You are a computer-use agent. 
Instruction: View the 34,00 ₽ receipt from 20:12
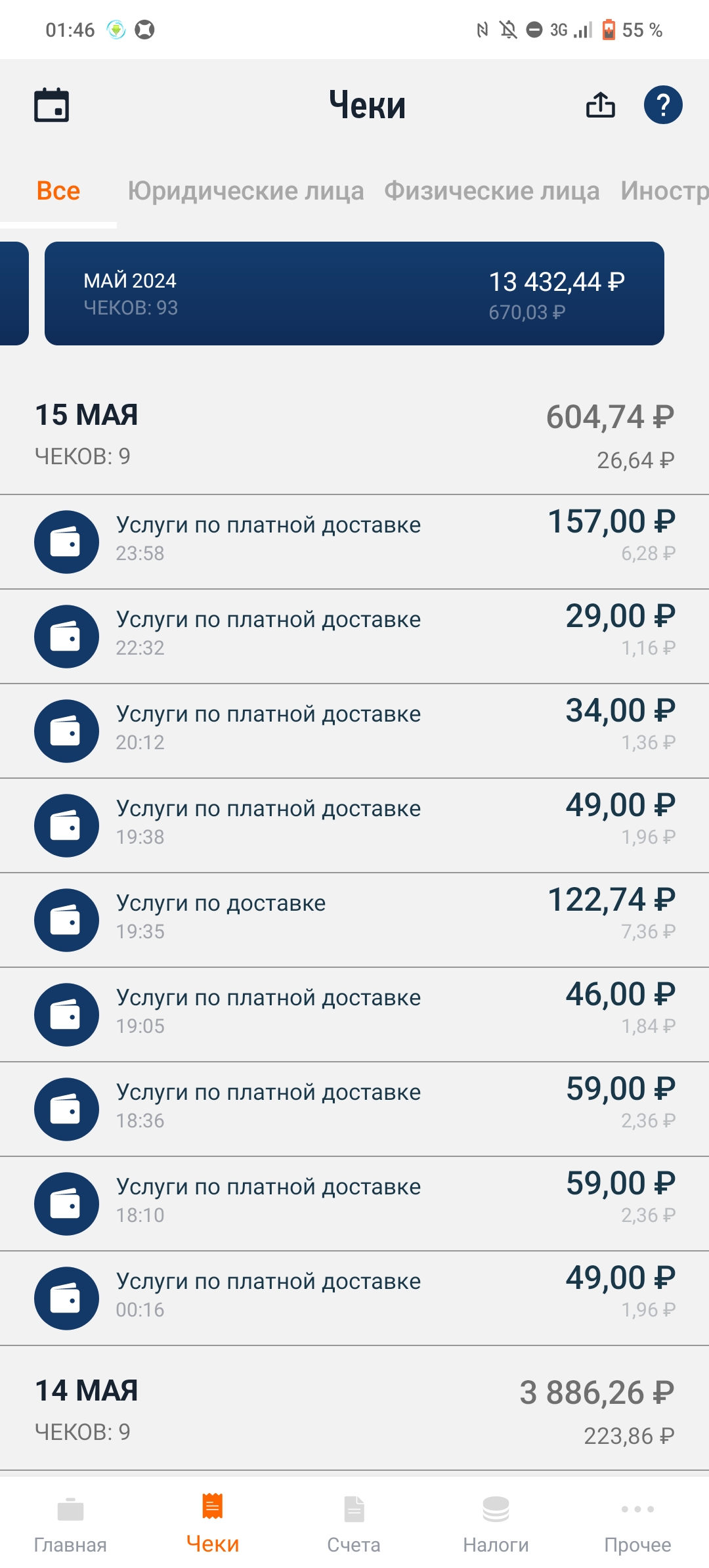354,731
